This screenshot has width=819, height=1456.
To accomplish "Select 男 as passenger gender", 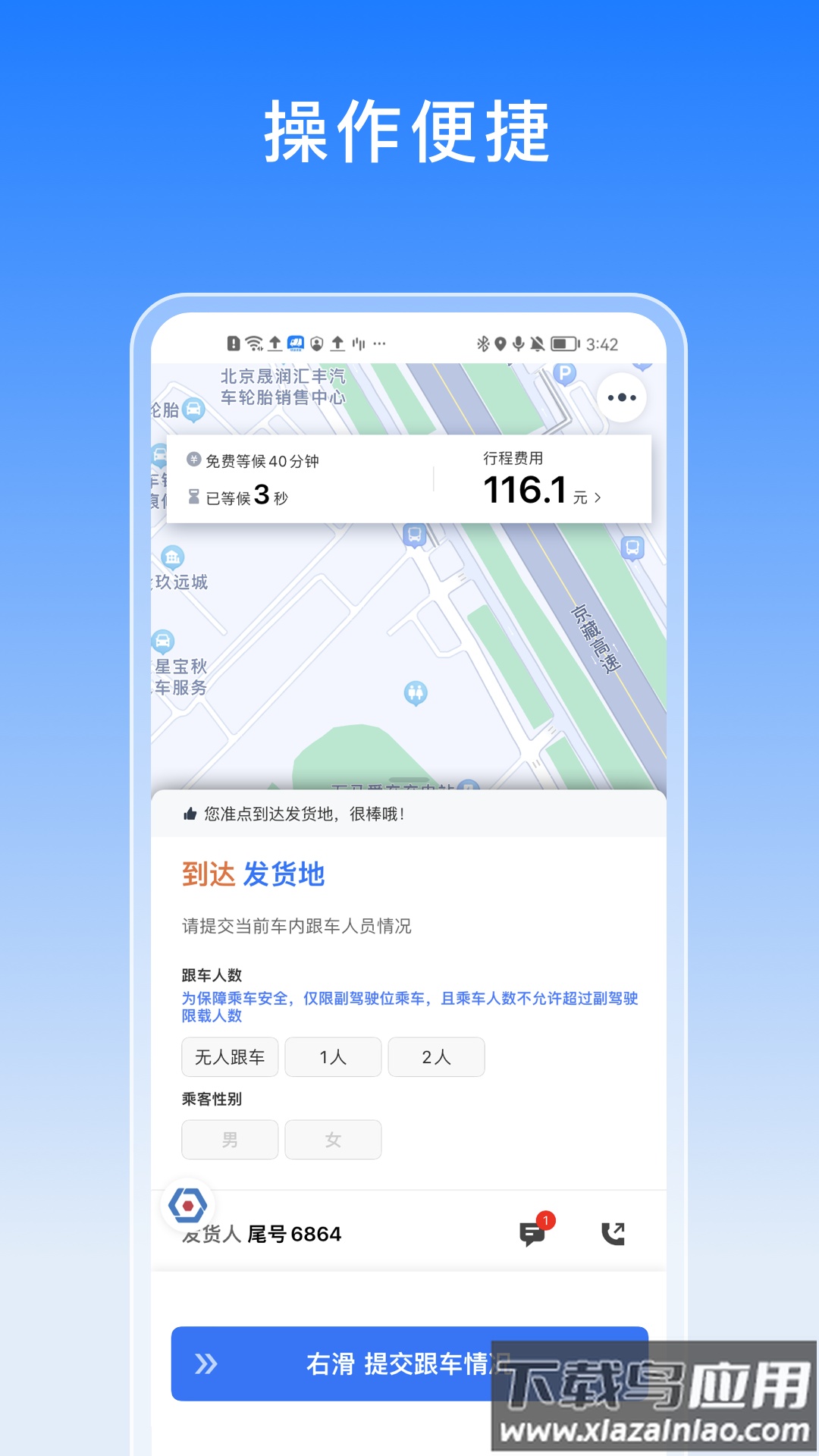I will pos(229,1139).
